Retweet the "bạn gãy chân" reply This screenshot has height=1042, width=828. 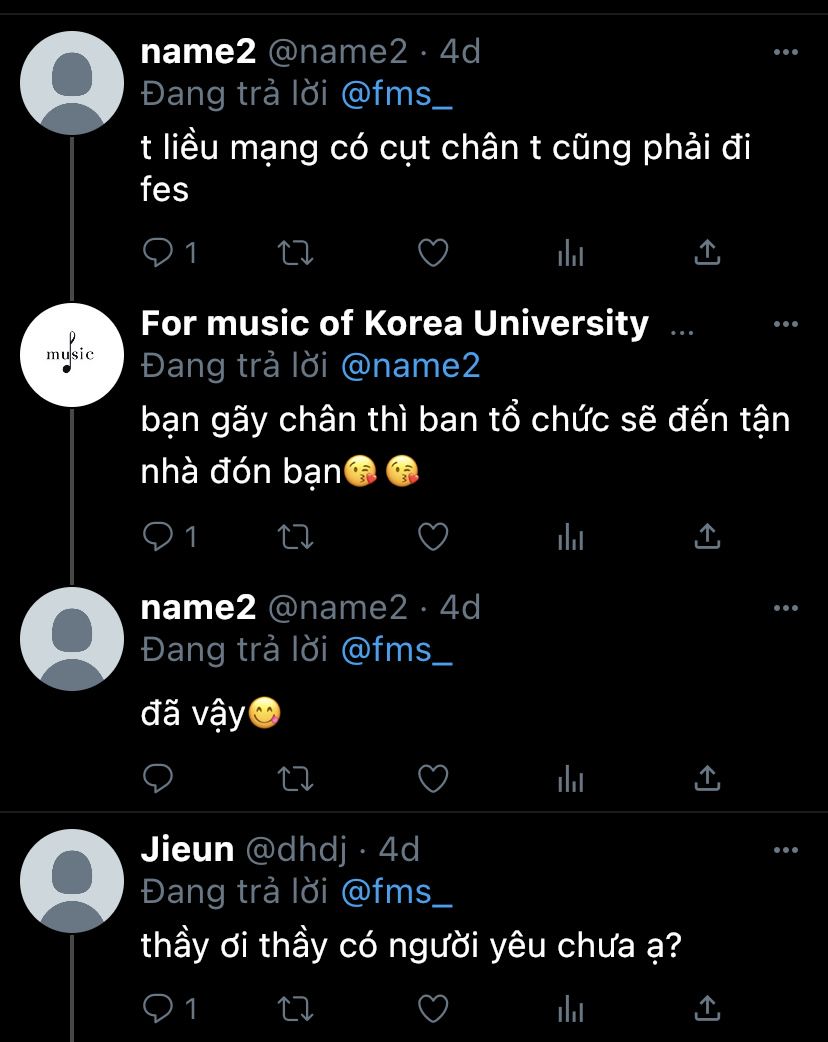point(294,538)
